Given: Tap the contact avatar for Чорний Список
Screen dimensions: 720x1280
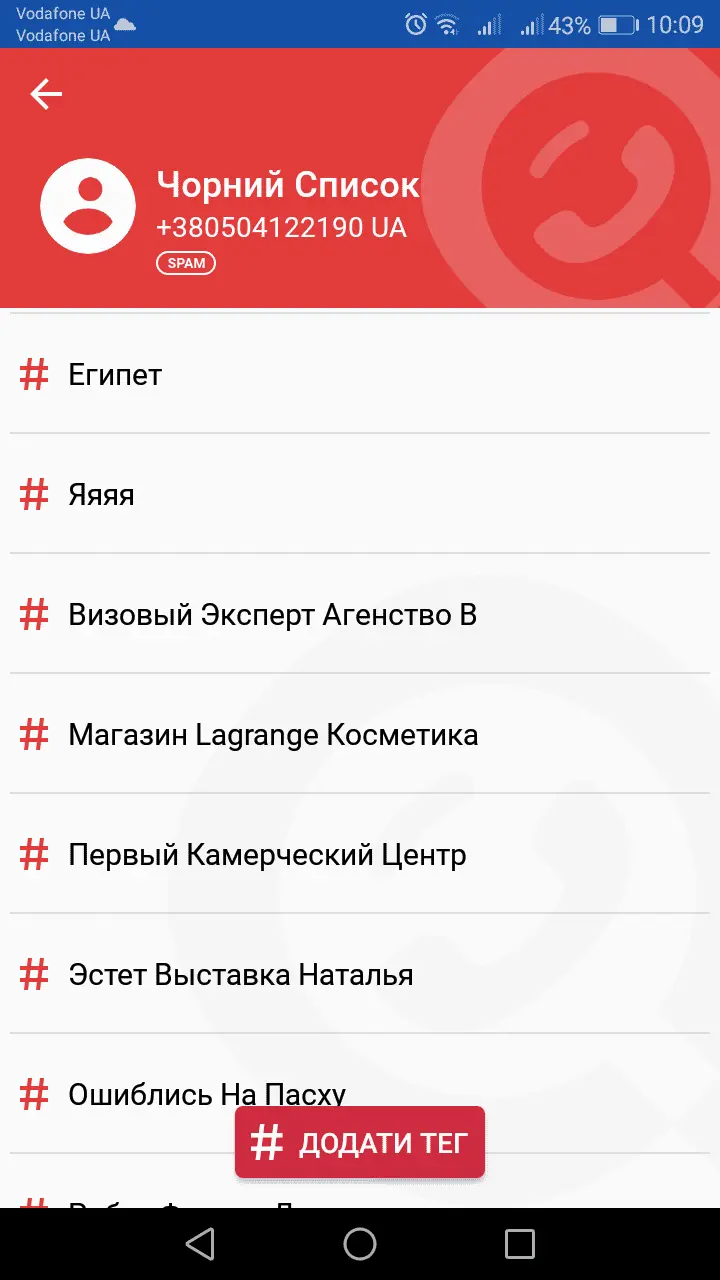Looking at the screenshot, I should click(x=88, y=206).
